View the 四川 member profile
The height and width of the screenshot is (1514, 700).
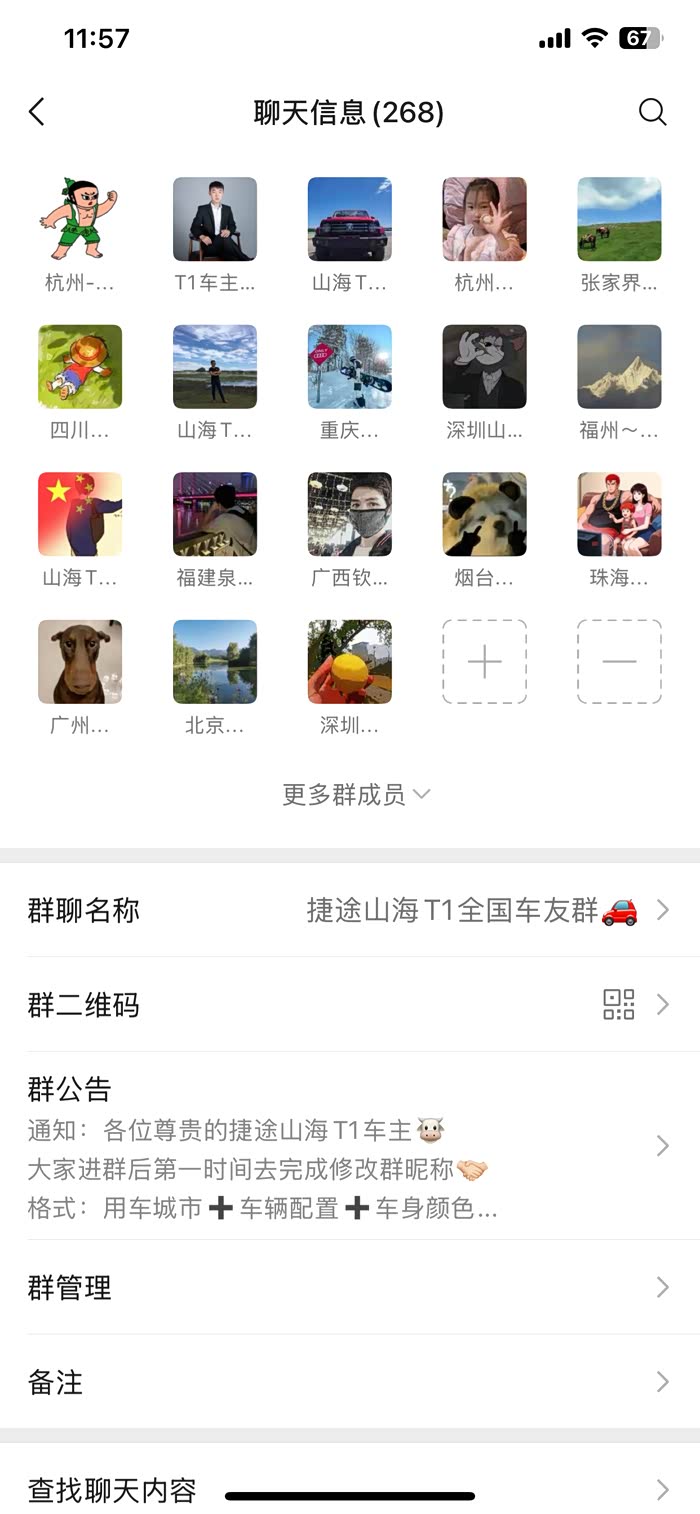tap(80, 367)
